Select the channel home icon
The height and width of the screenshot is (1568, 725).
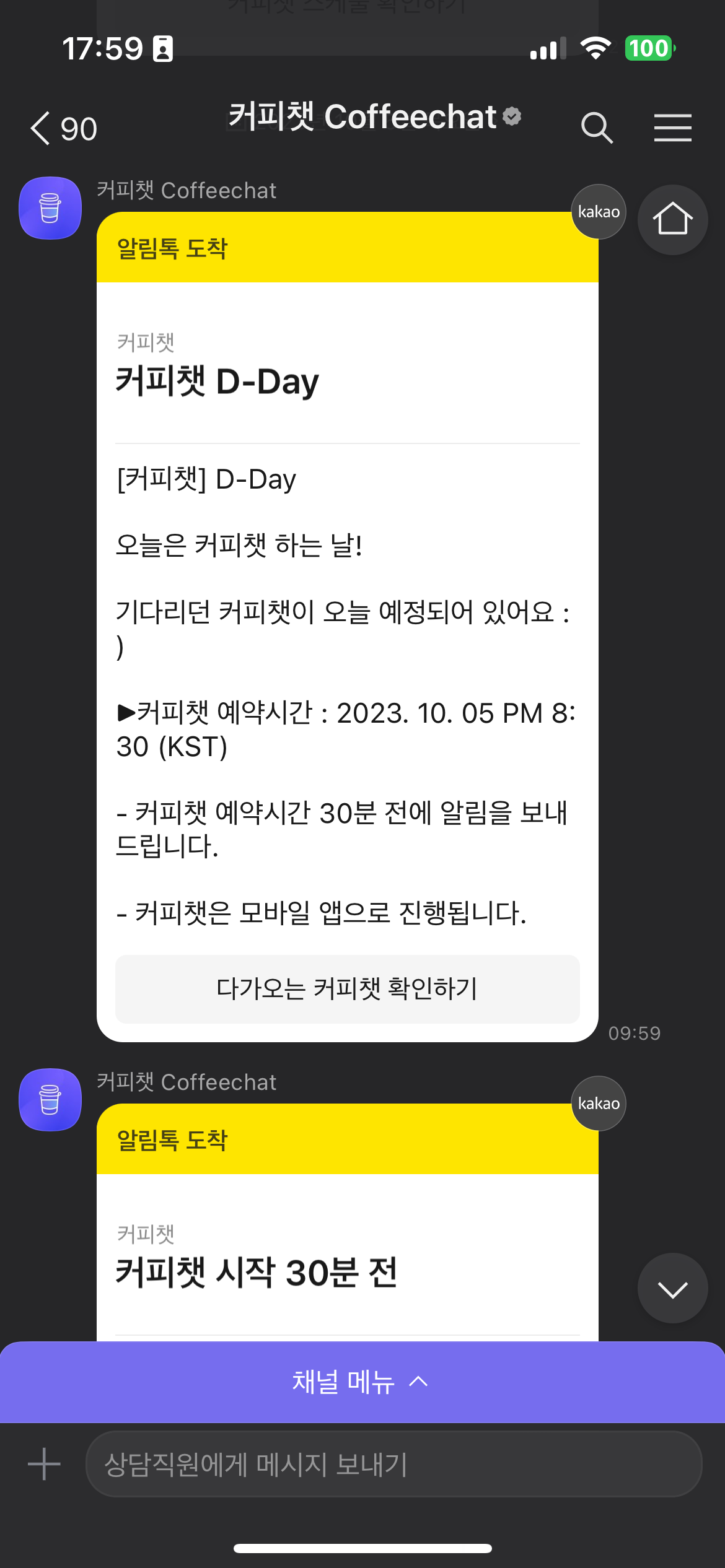coord(672,219)
